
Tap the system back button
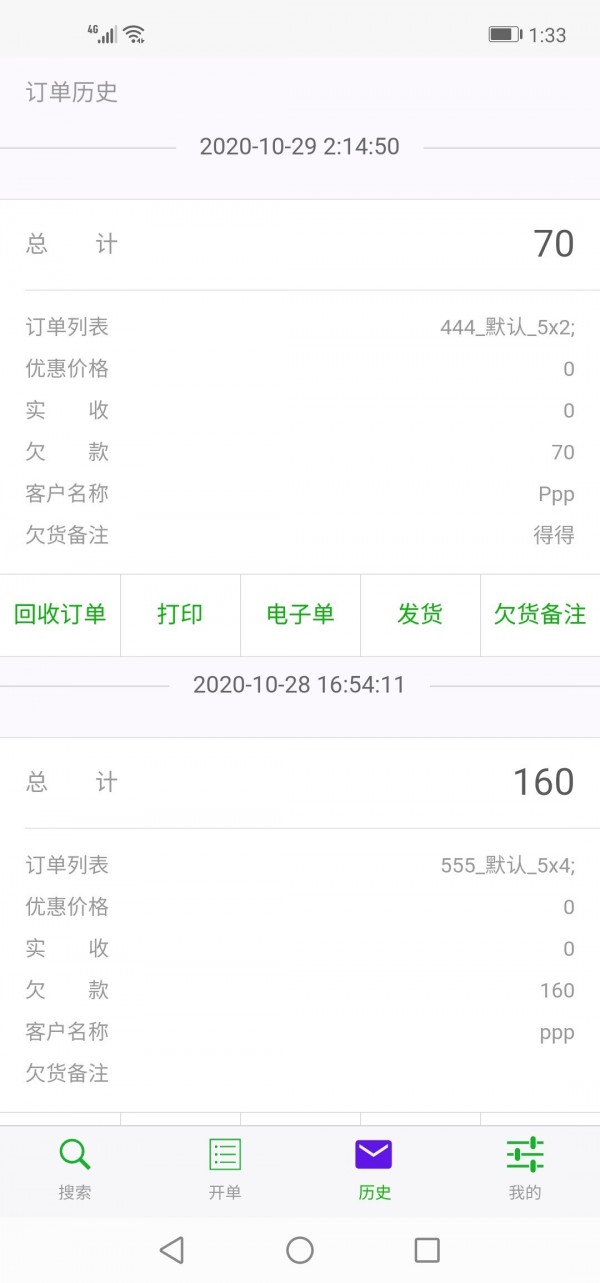[172, 1249]
